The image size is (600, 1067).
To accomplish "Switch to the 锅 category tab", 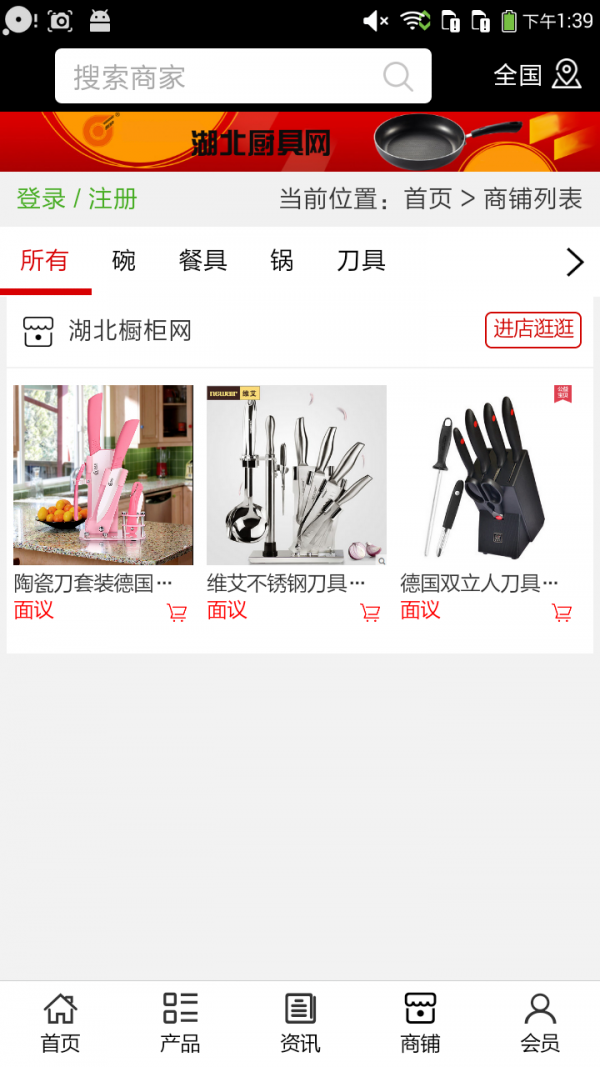I will click(x=282, y=261).
